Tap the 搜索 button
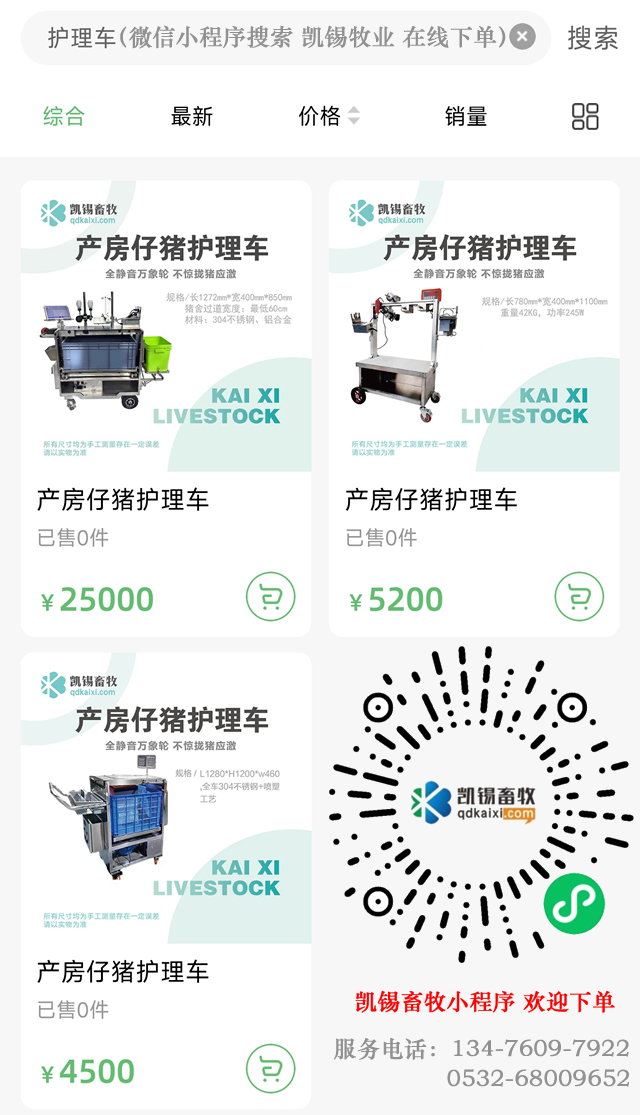 coord(592,38)
